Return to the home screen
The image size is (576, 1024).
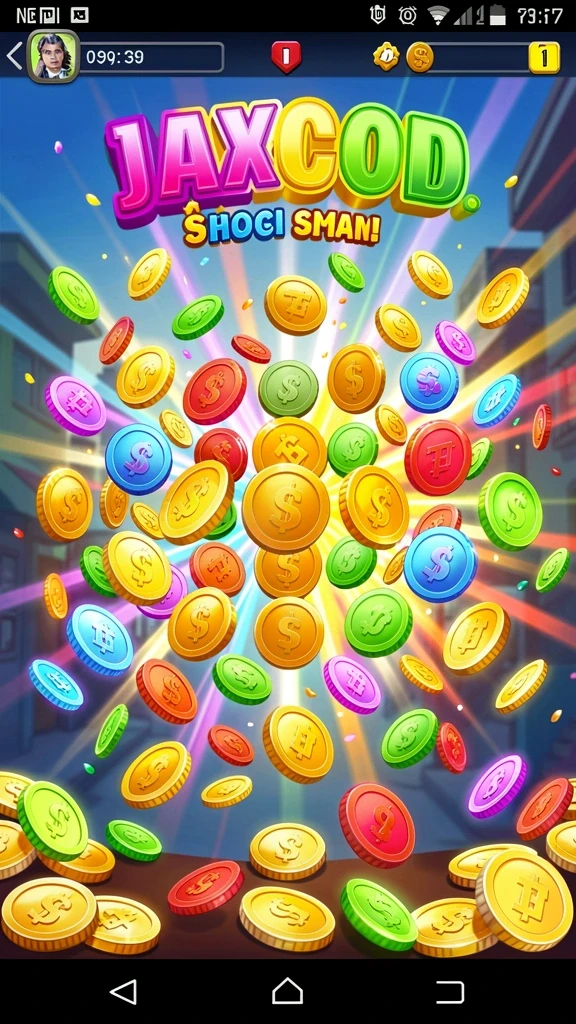[287, 991]
